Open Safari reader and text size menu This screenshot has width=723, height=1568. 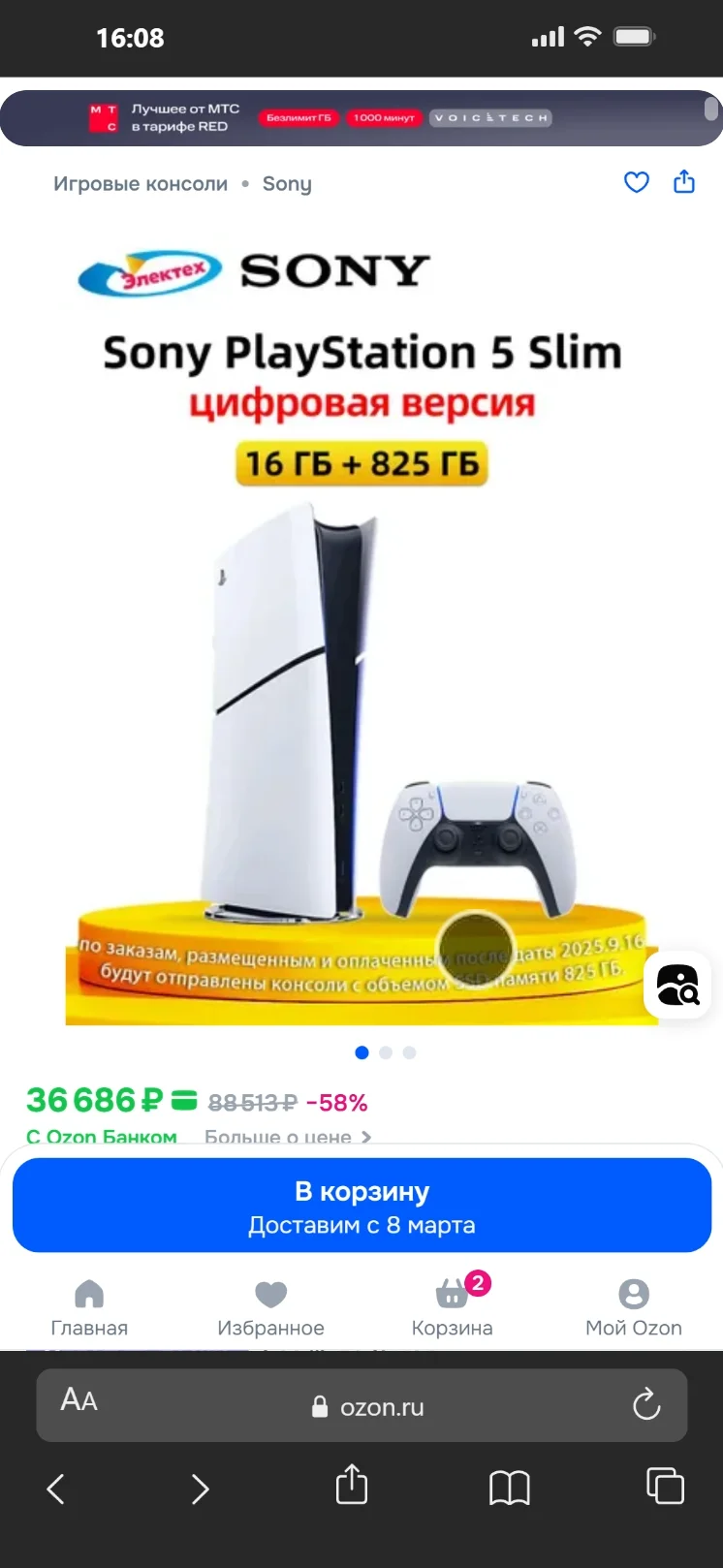point(79,1401)
